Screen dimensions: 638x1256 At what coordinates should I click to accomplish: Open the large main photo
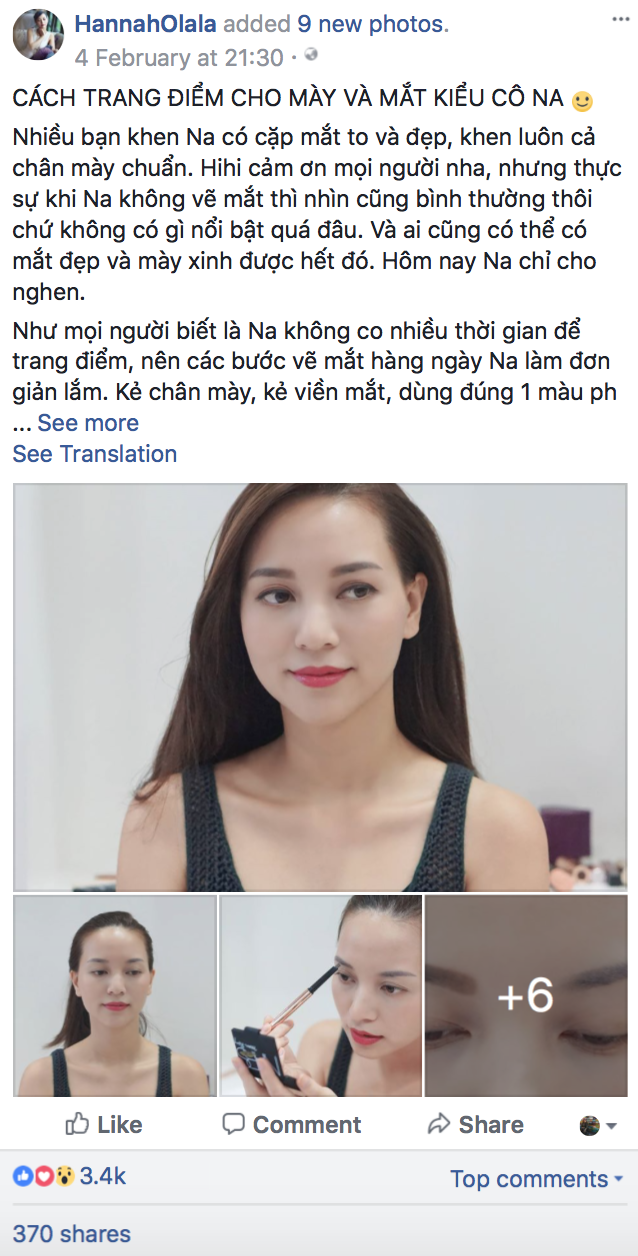coord(319,687)
